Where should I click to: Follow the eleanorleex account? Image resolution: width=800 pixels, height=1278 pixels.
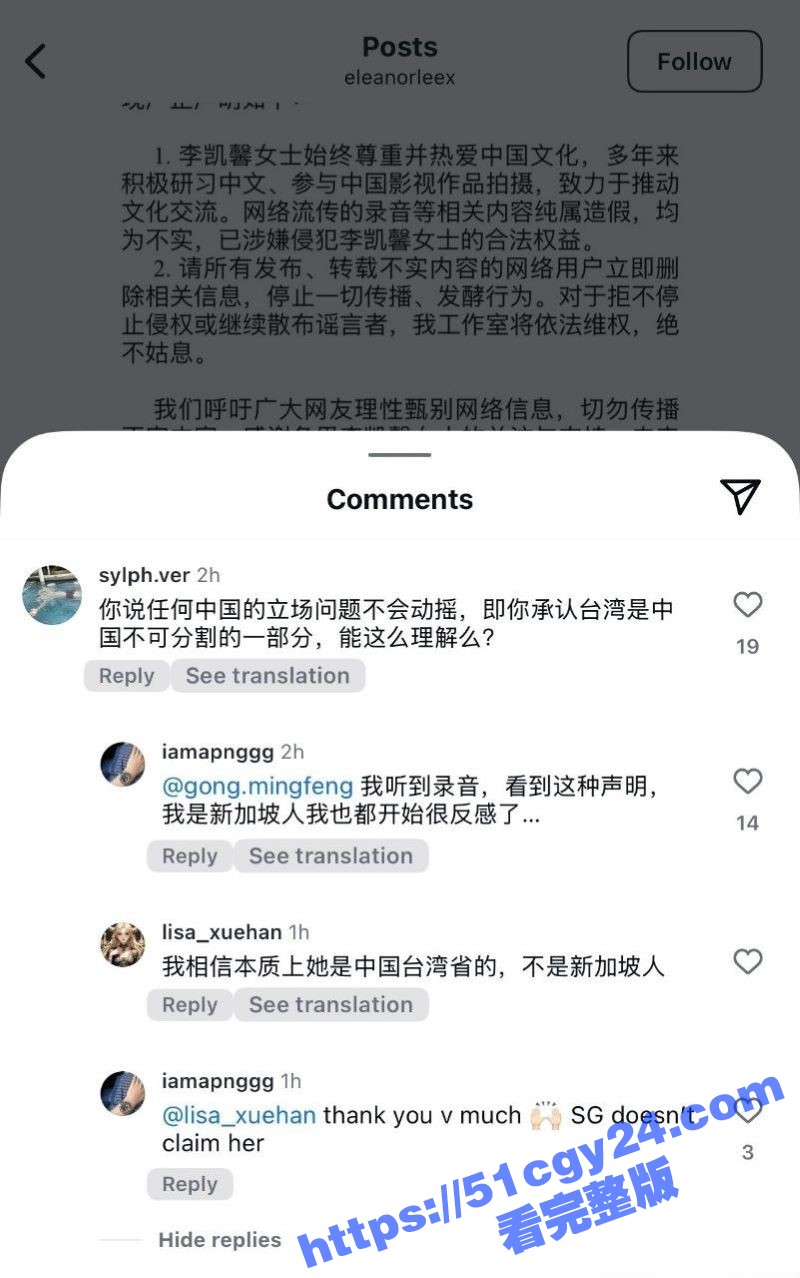coord(694,62)
